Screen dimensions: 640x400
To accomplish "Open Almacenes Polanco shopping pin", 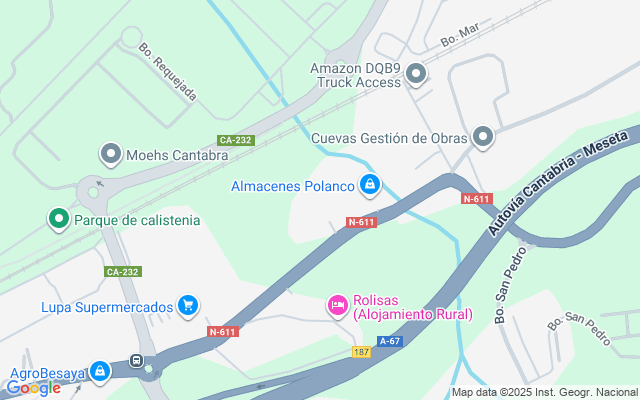I will click(370, 185).
